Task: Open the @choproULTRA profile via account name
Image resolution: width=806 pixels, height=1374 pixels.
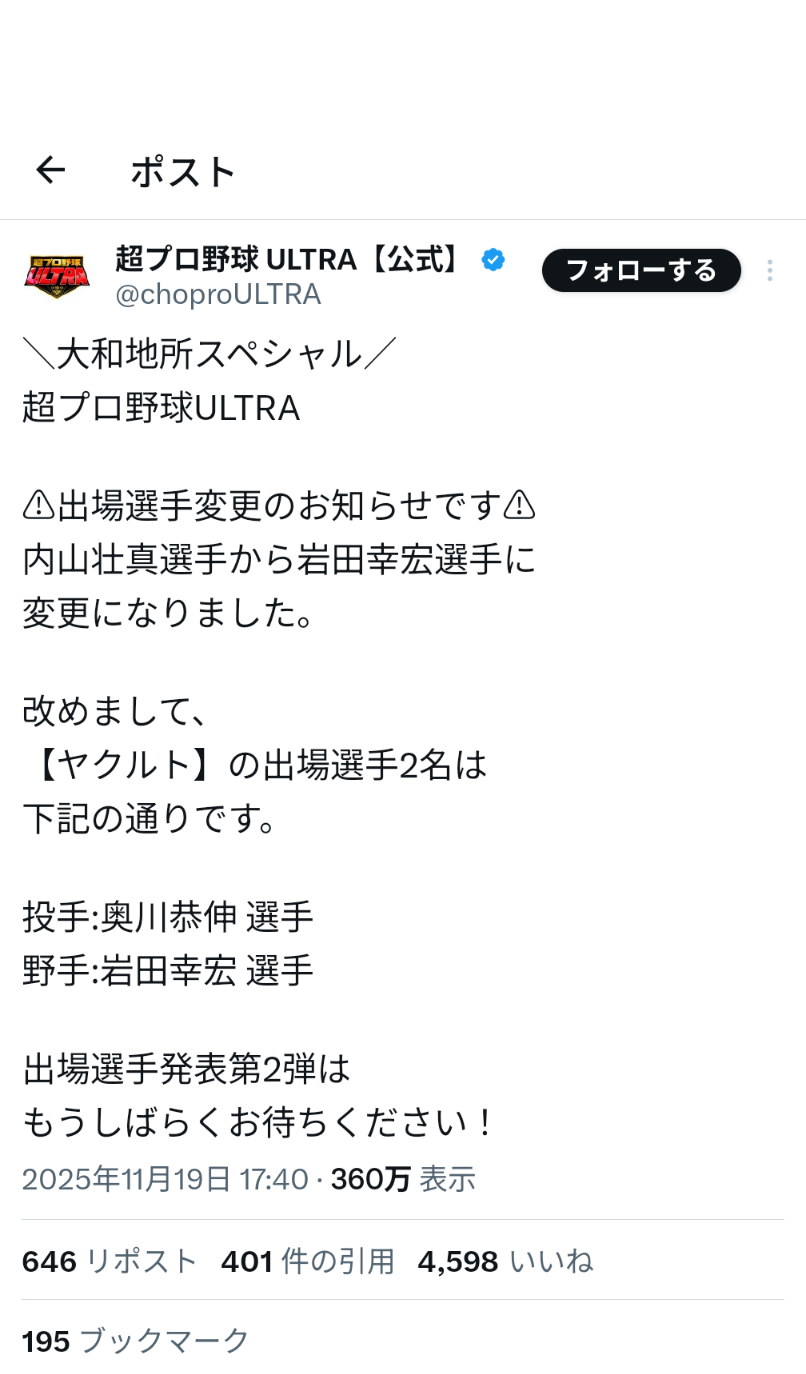Action: click(x=288, y=260)
